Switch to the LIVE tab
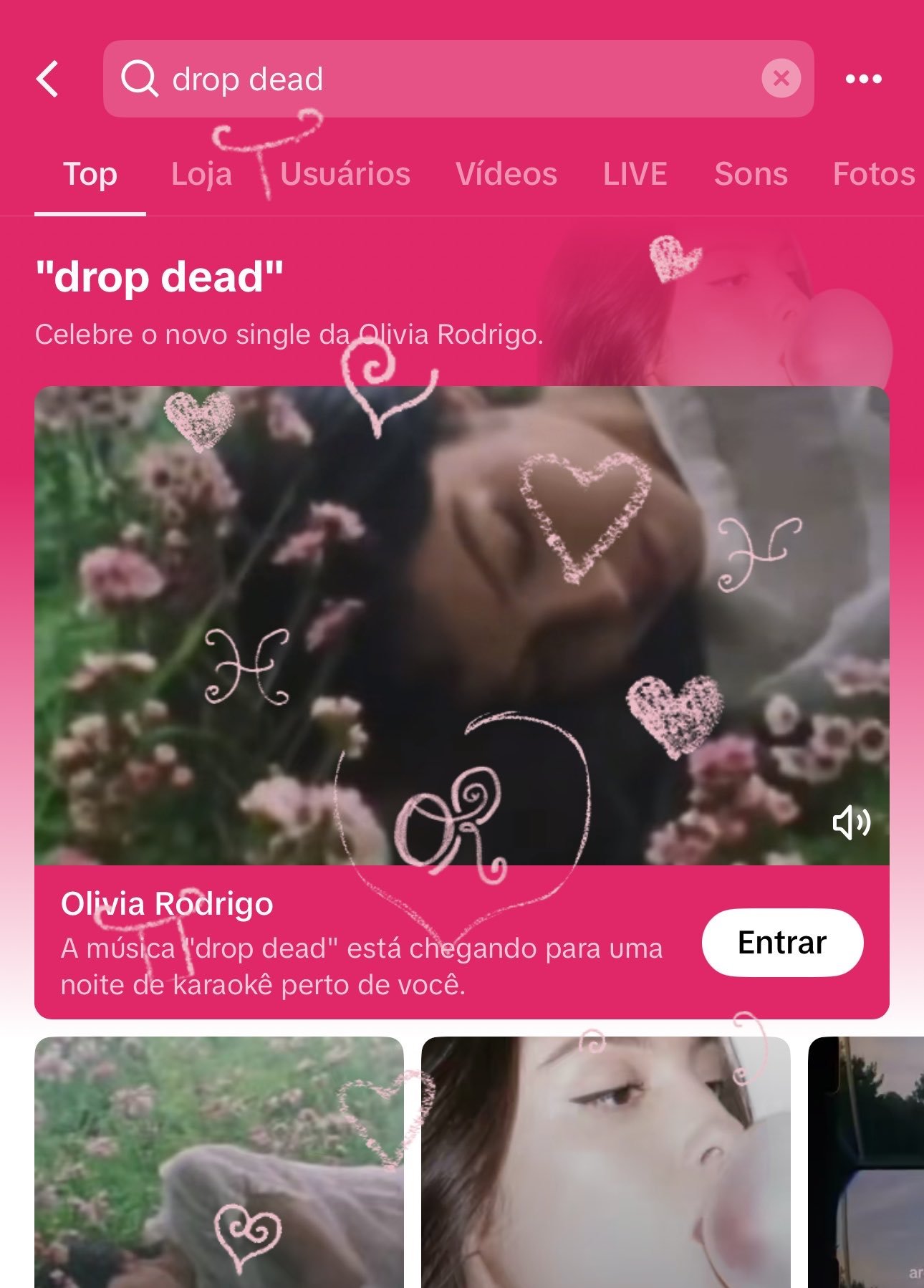 coord(635,174)
